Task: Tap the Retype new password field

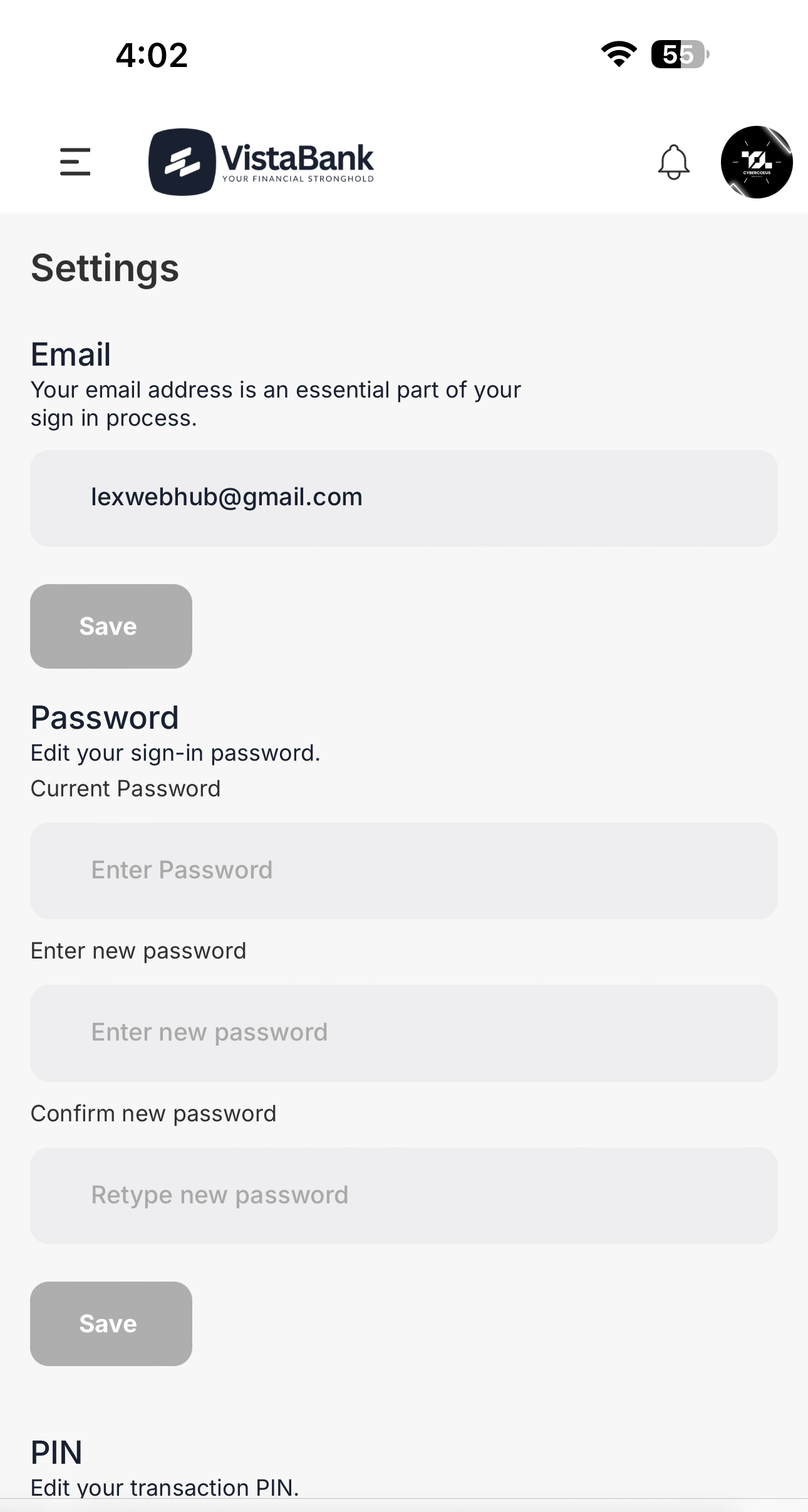Action: pyautogui.click(x=404, y=1196)
